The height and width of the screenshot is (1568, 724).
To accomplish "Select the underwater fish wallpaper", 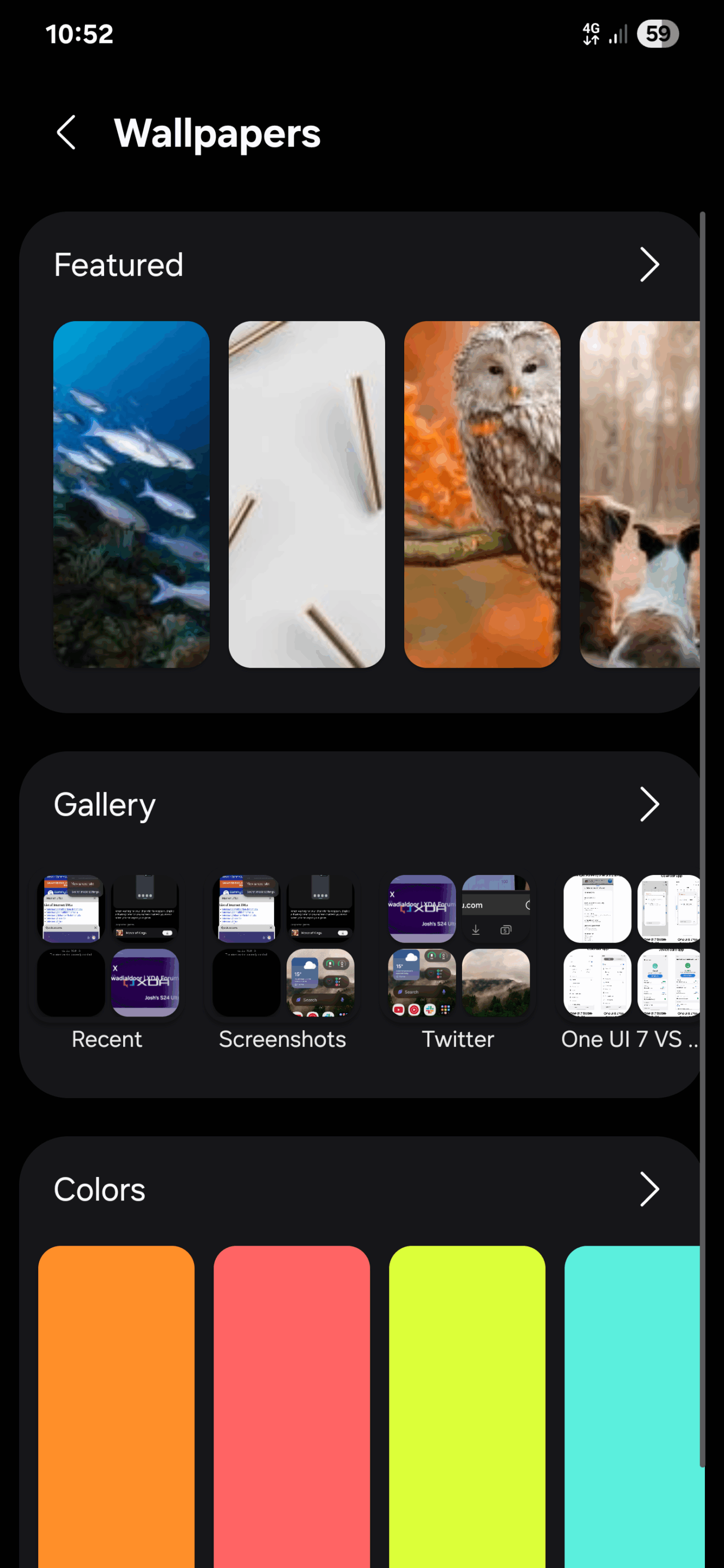I will [x=131, y=494].
